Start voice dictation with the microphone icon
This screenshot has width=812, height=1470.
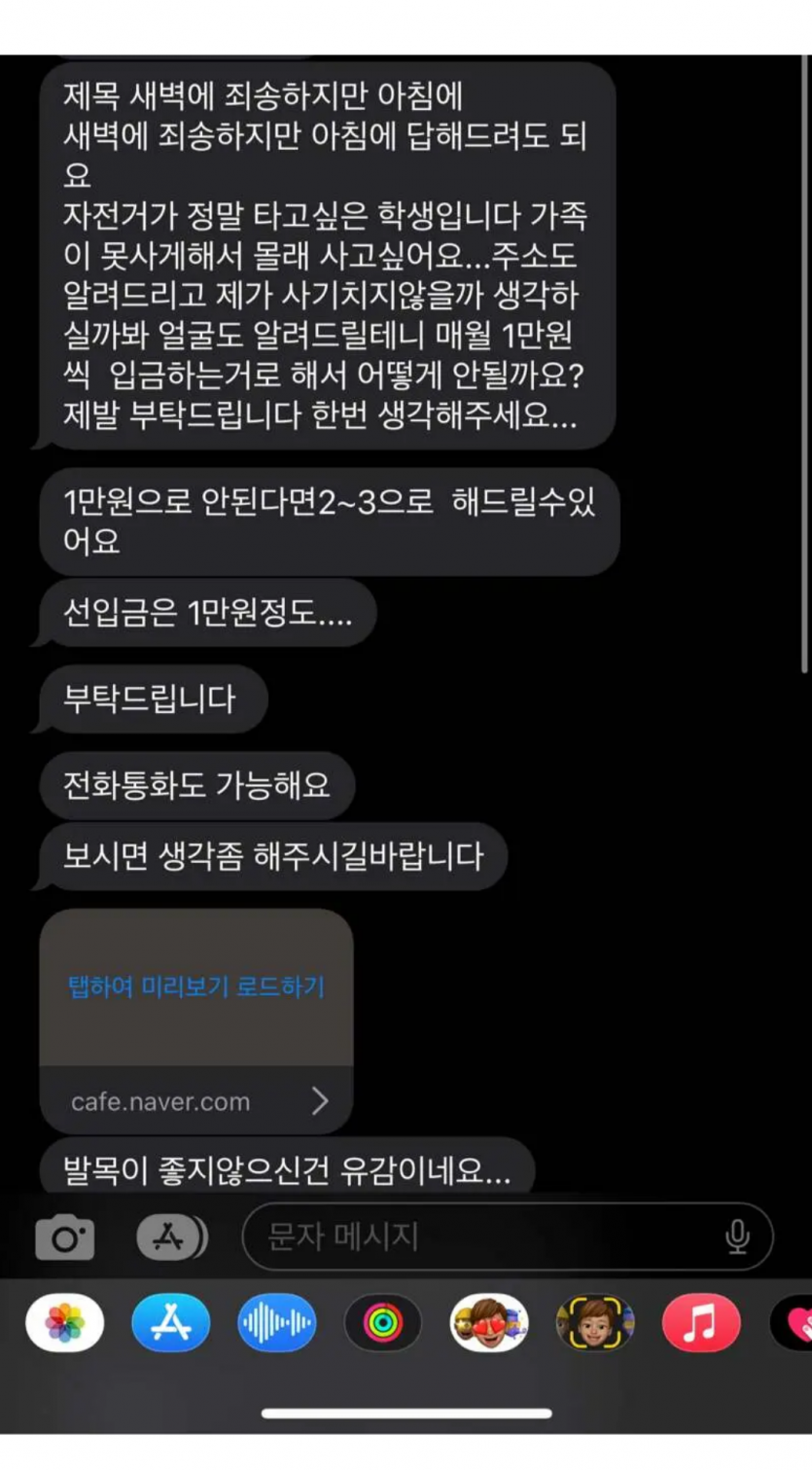point(737,1237)
